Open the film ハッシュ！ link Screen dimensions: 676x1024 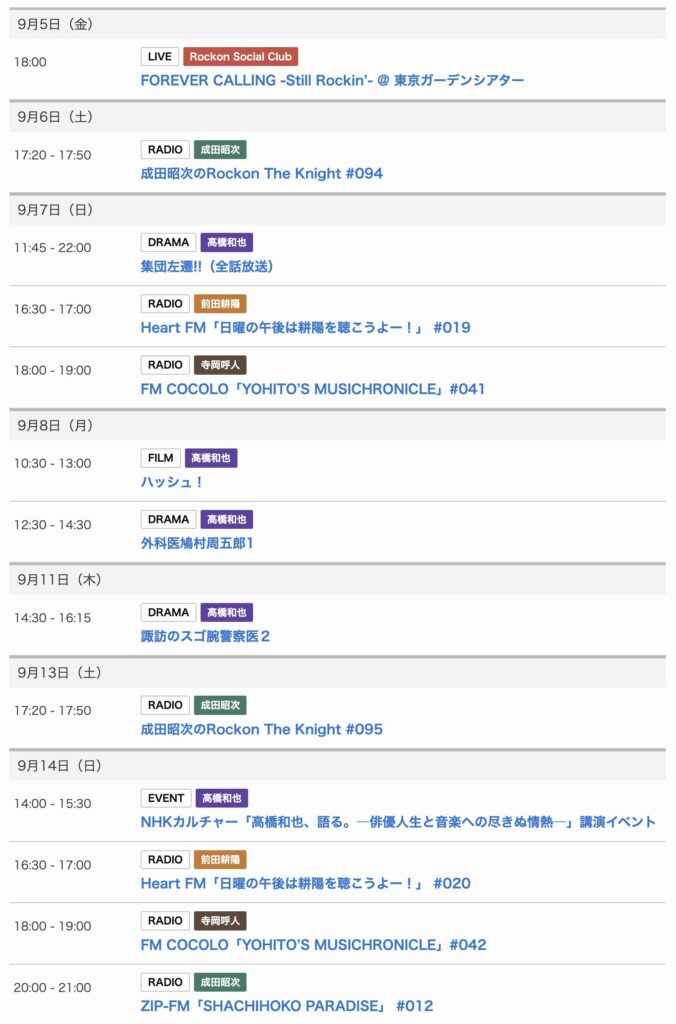point(172,481)
